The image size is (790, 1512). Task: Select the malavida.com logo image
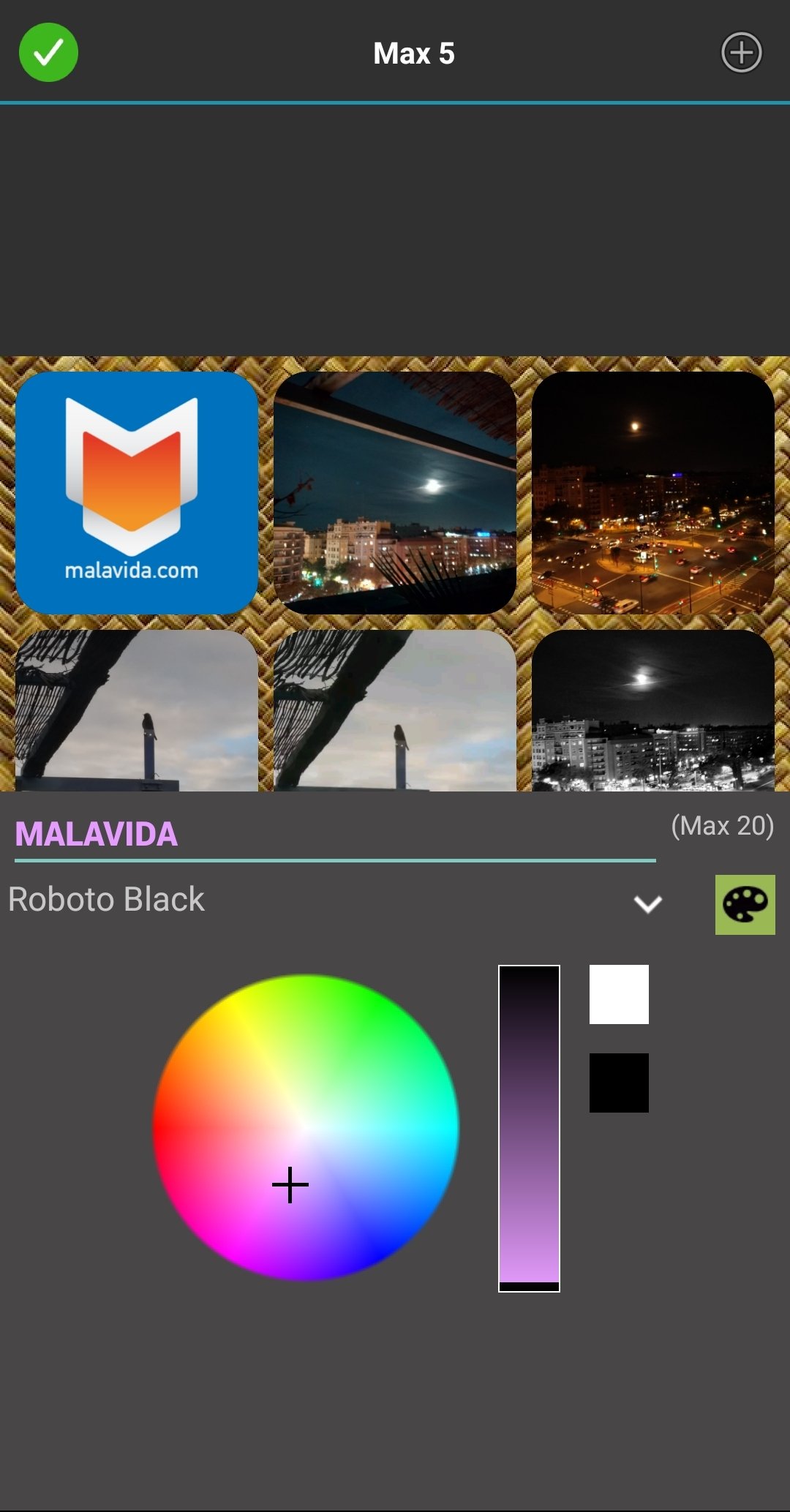(137, 493)
